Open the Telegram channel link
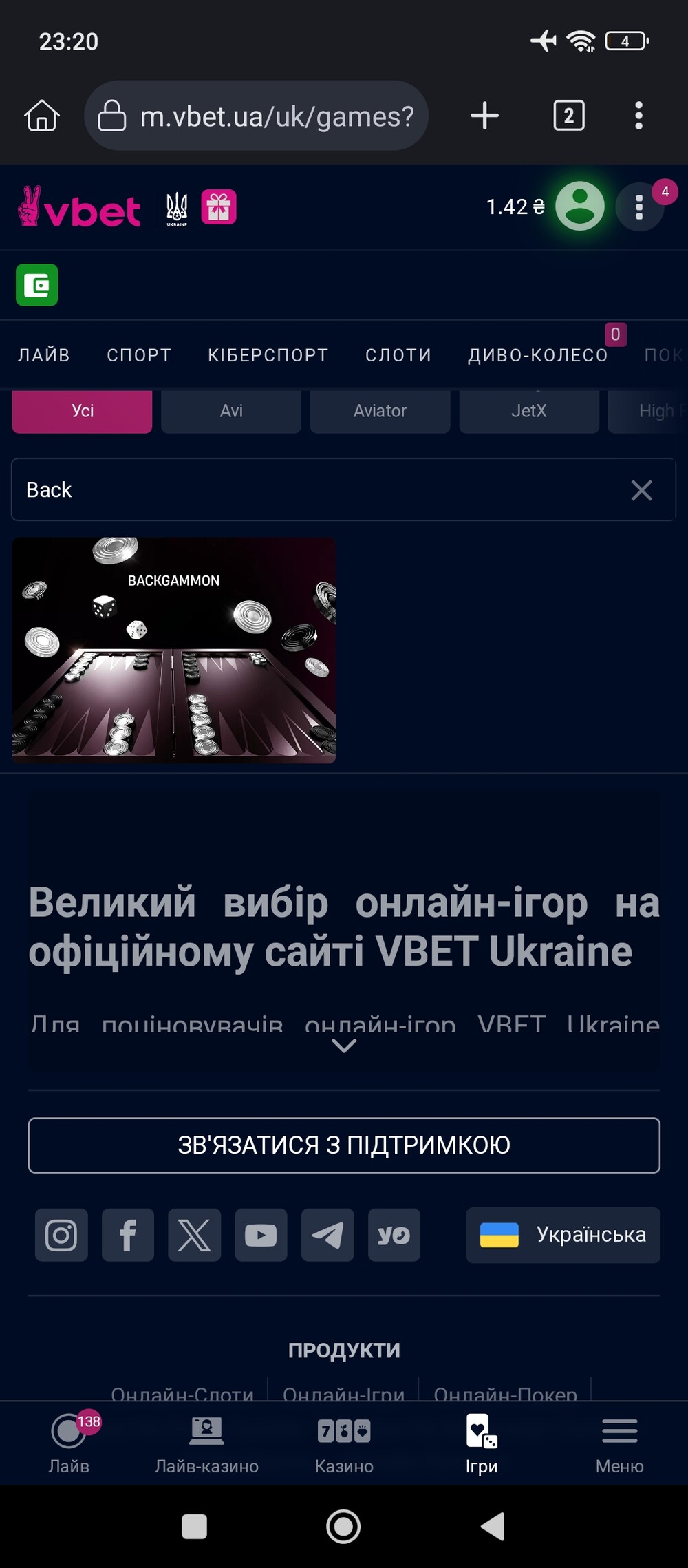688x1568 pixels. coord(327,1235)
